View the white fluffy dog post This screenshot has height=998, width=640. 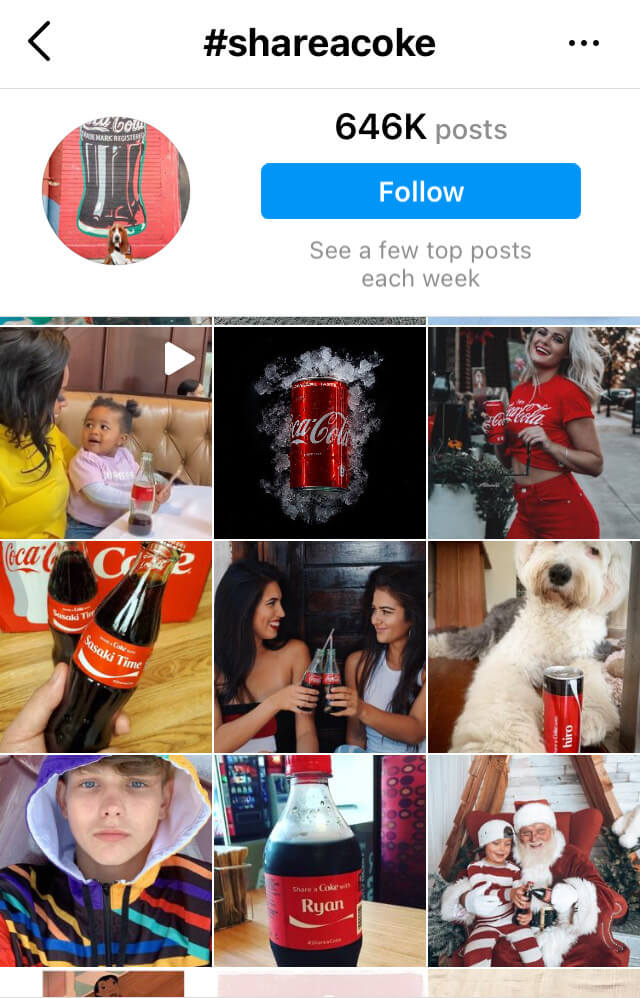[x=534, y=646]
